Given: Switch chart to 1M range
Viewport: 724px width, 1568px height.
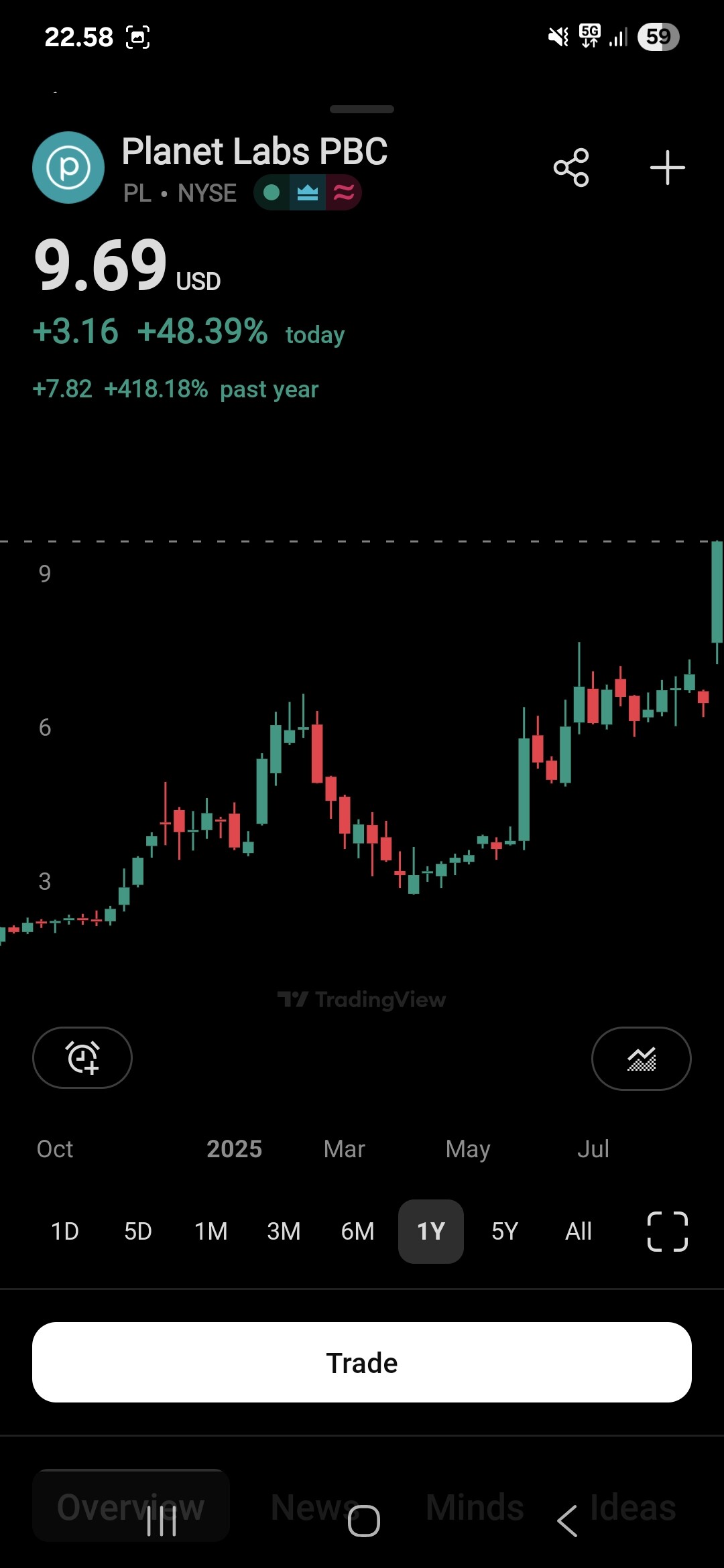Looking at the screenshot, I should [x=211, y=1231].
